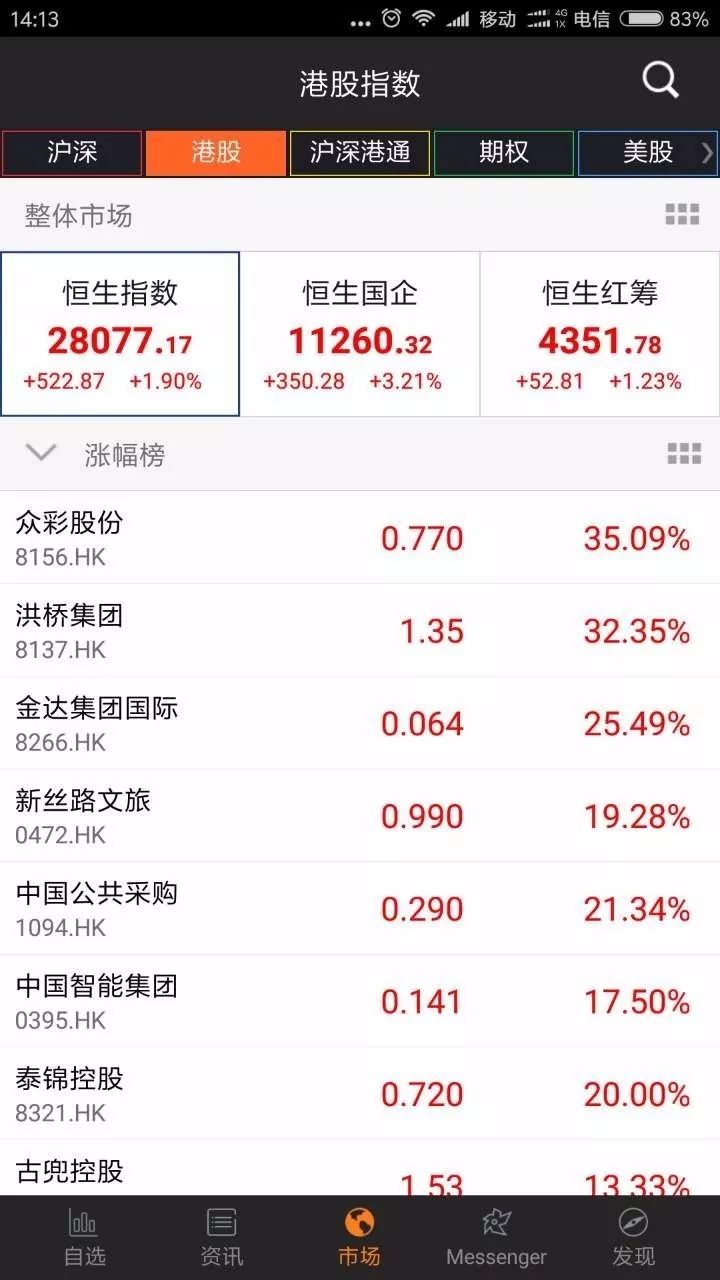This screenshot has width=720, height=1280.
Task: View details for 洪桥集团 8137.HK
Action: [x=360, y=630]
